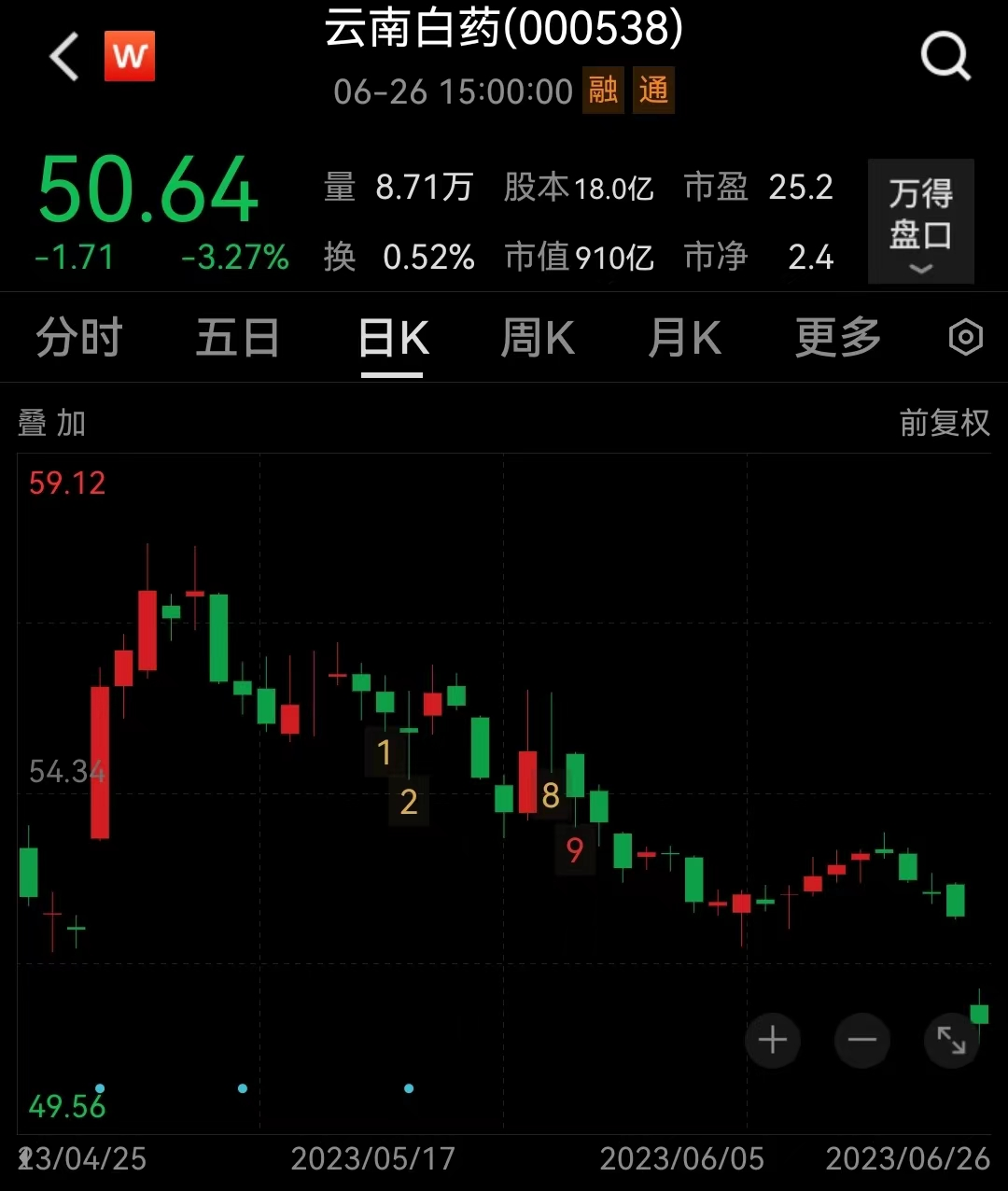The height and width of the screenshot is (1191, 1008).
Task: Select the 日K chart tab
Action: 393,338
